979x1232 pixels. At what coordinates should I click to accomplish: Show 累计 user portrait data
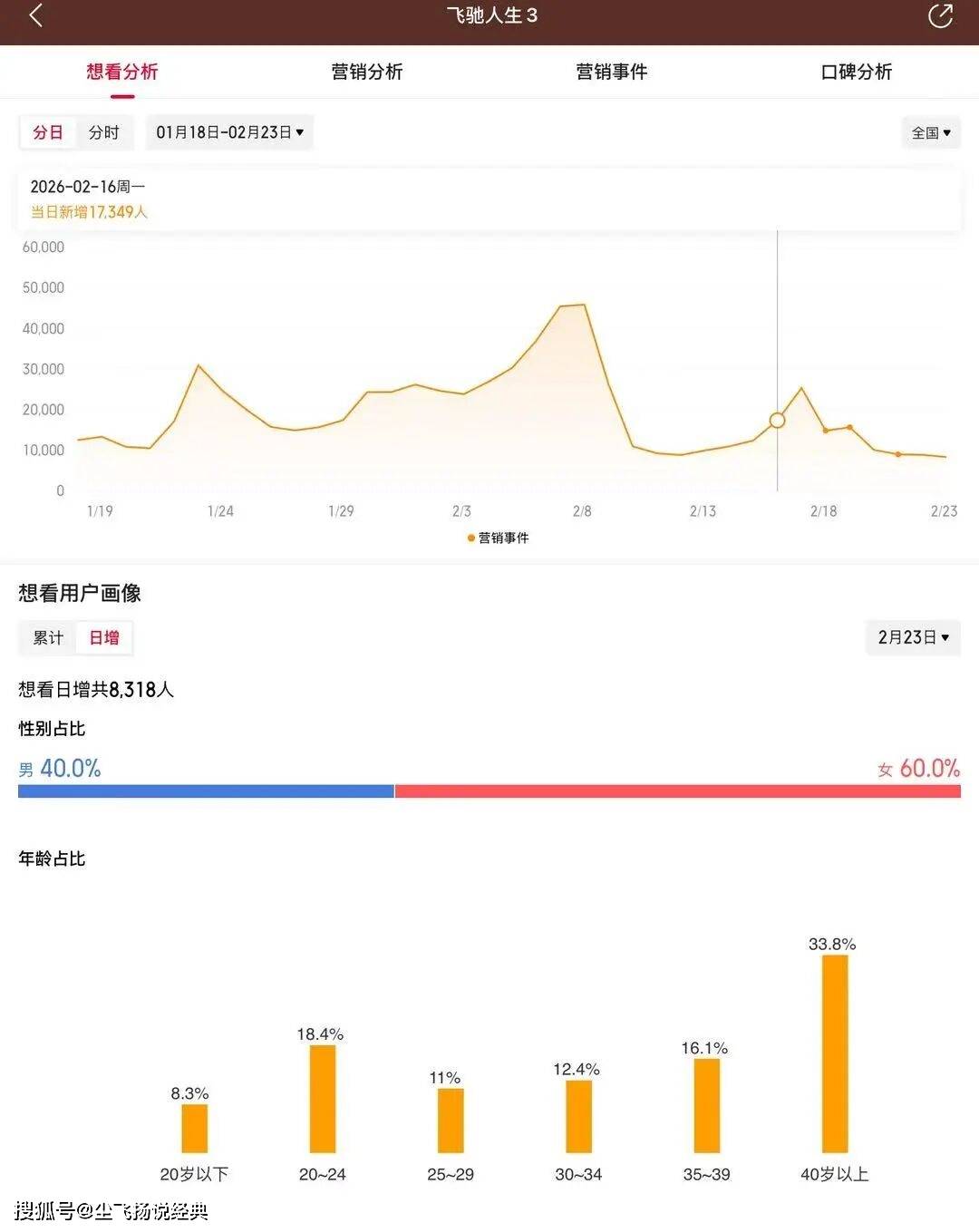48,637
